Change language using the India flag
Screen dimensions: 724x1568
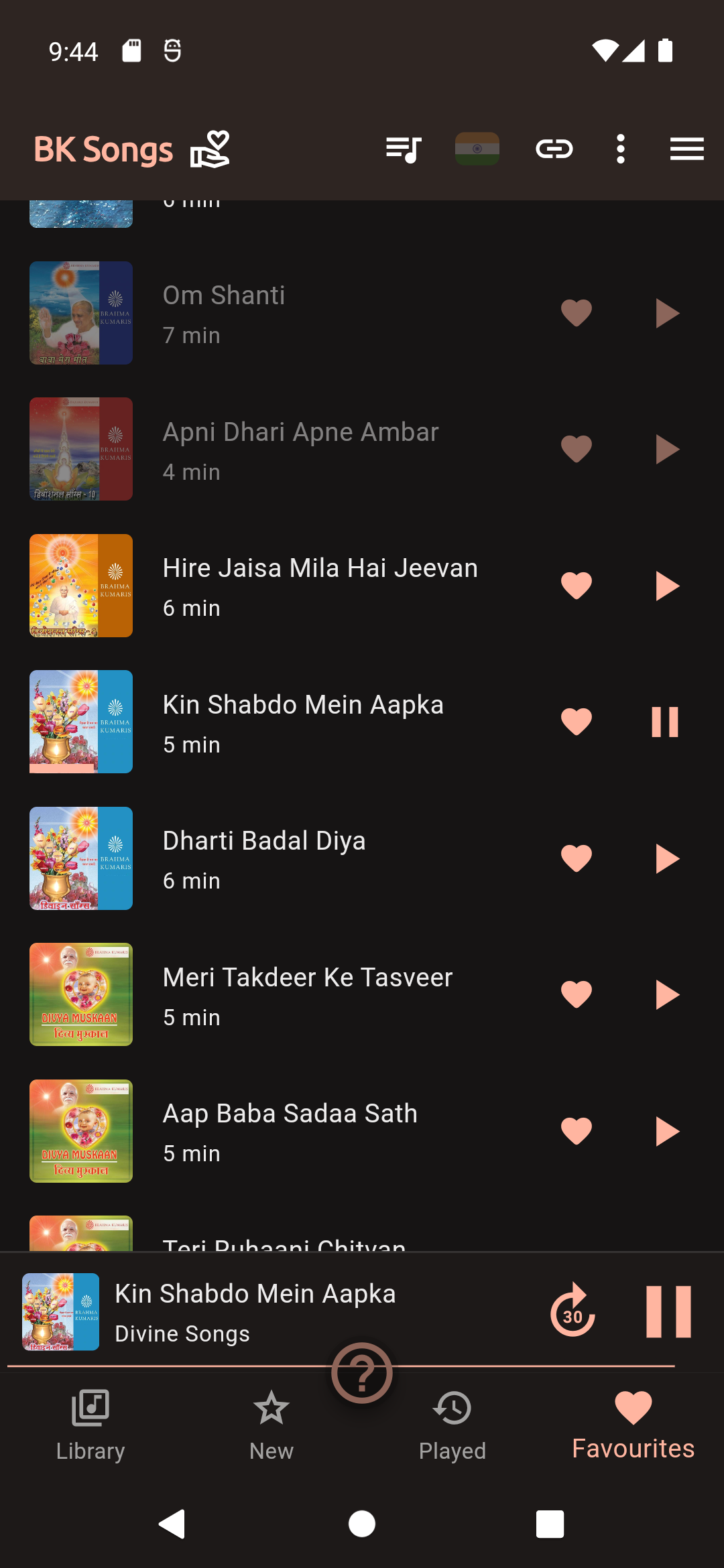[x=477, y=149]
